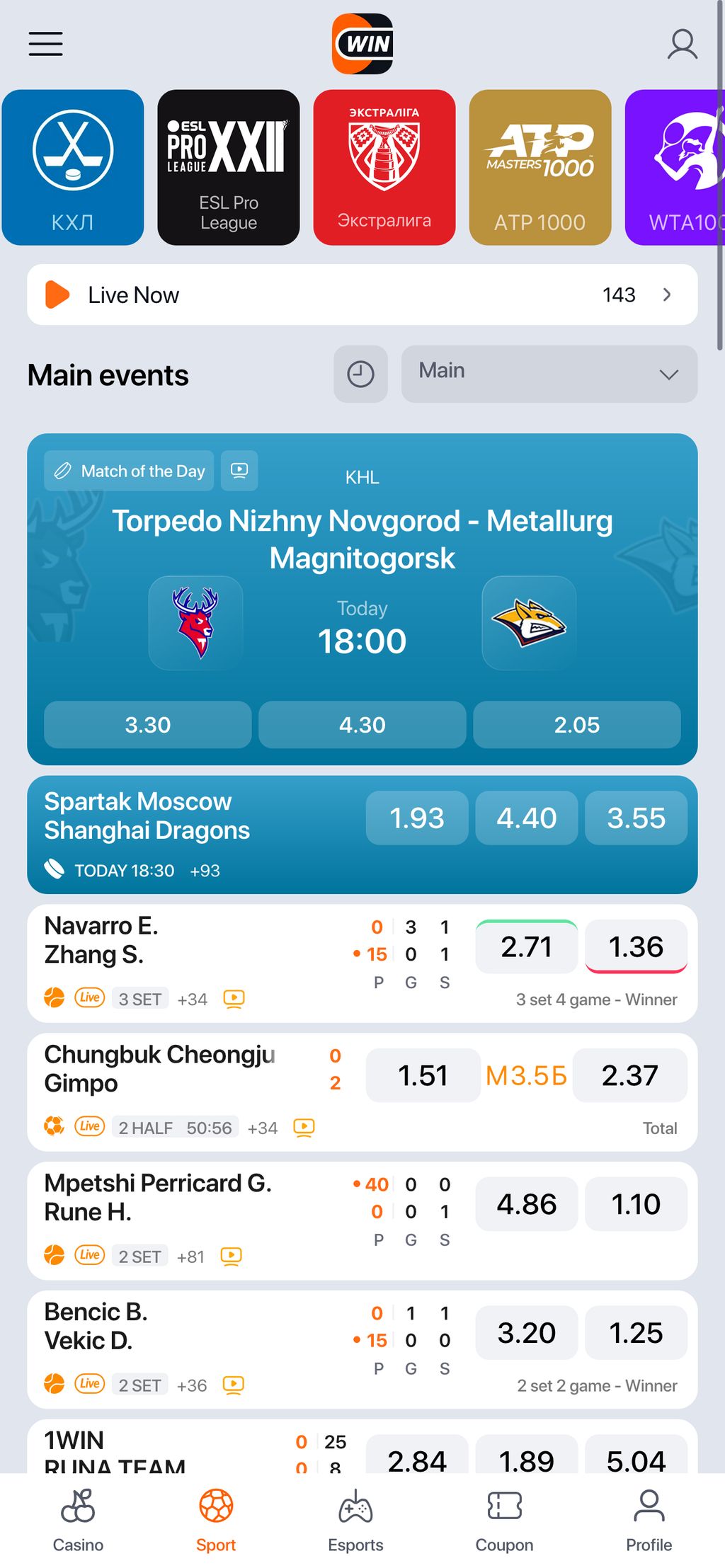
Task: Open the Live Now list
Action: [x=362, y=294]
